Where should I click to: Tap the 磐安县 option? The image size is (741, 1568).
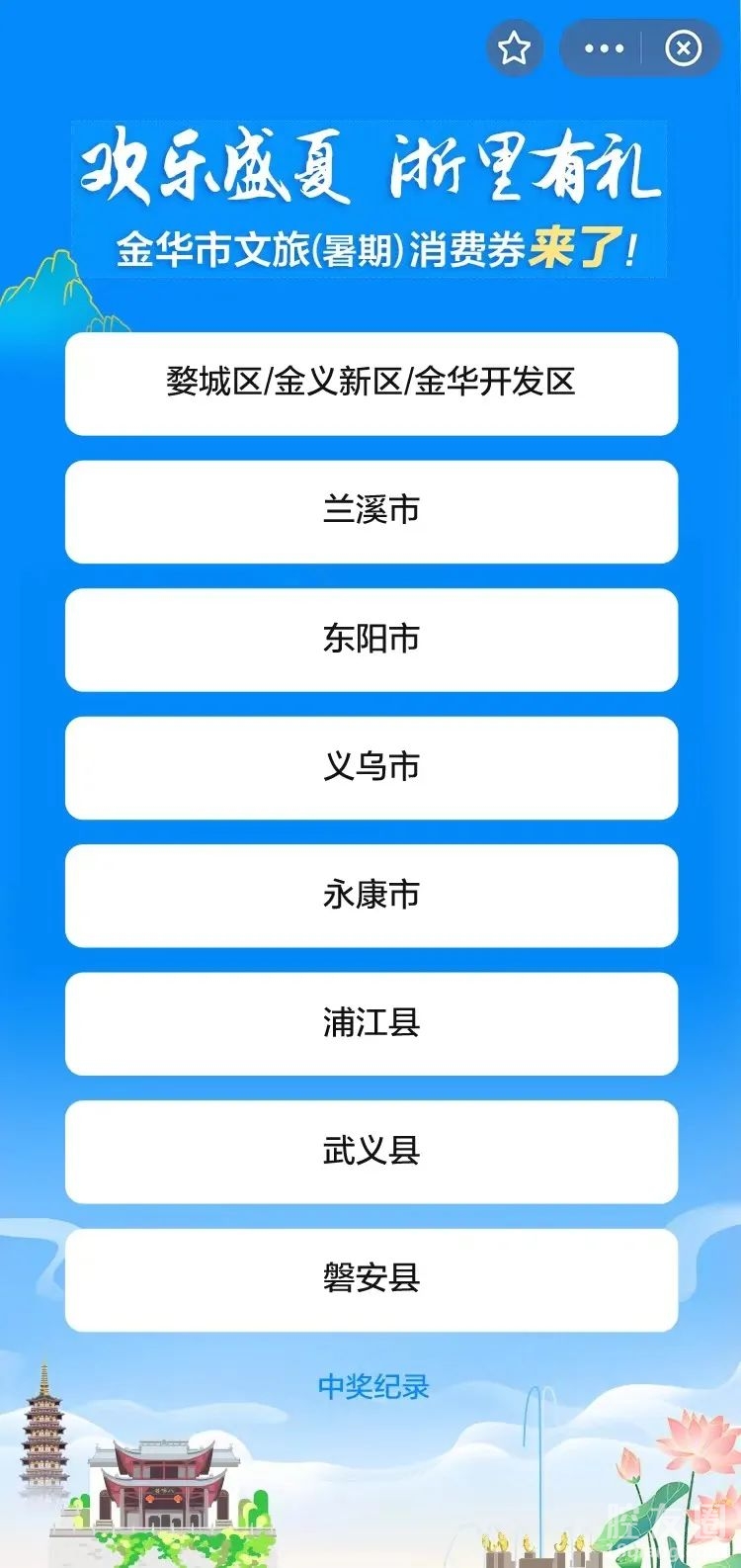click(x=370, y=1279)
